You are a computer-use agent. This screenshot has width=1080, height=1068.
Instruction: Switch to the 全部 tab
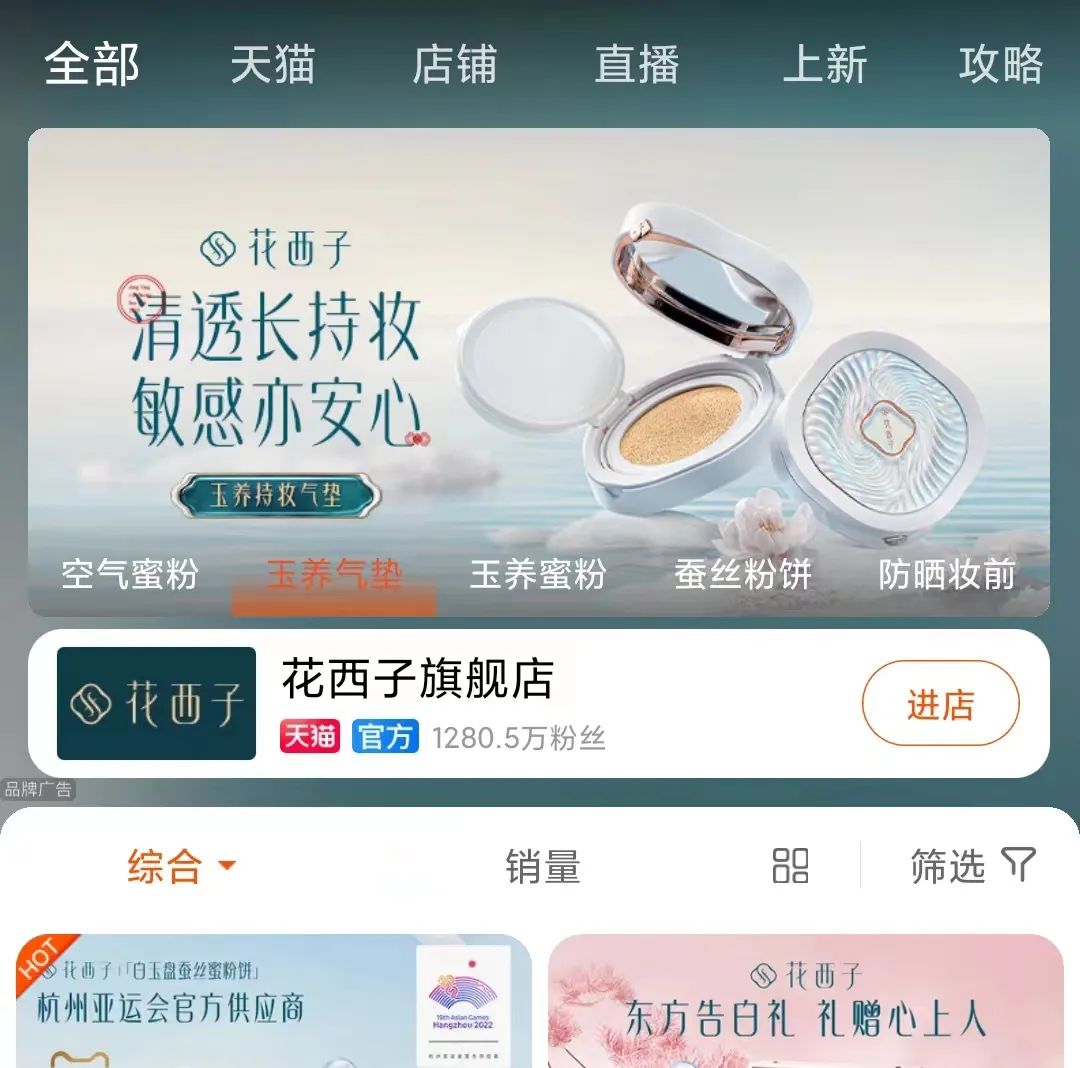pos(92,65)
